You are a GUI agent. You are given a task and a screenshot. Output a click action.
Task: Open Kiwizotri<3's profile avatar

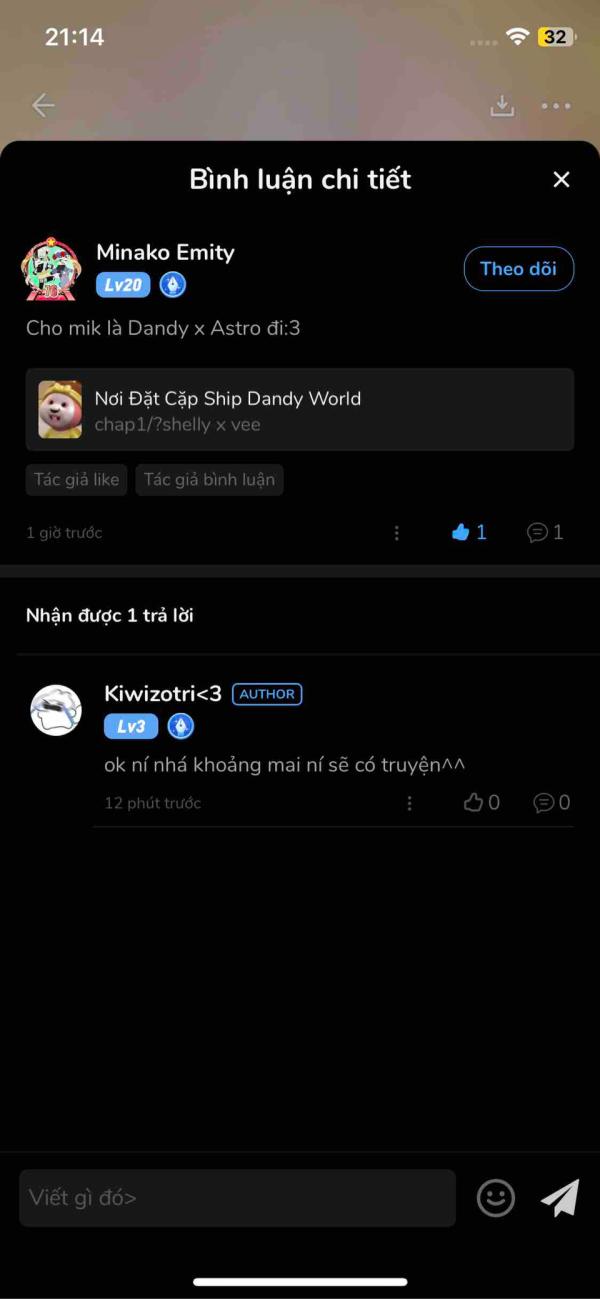tap(56, 711)
